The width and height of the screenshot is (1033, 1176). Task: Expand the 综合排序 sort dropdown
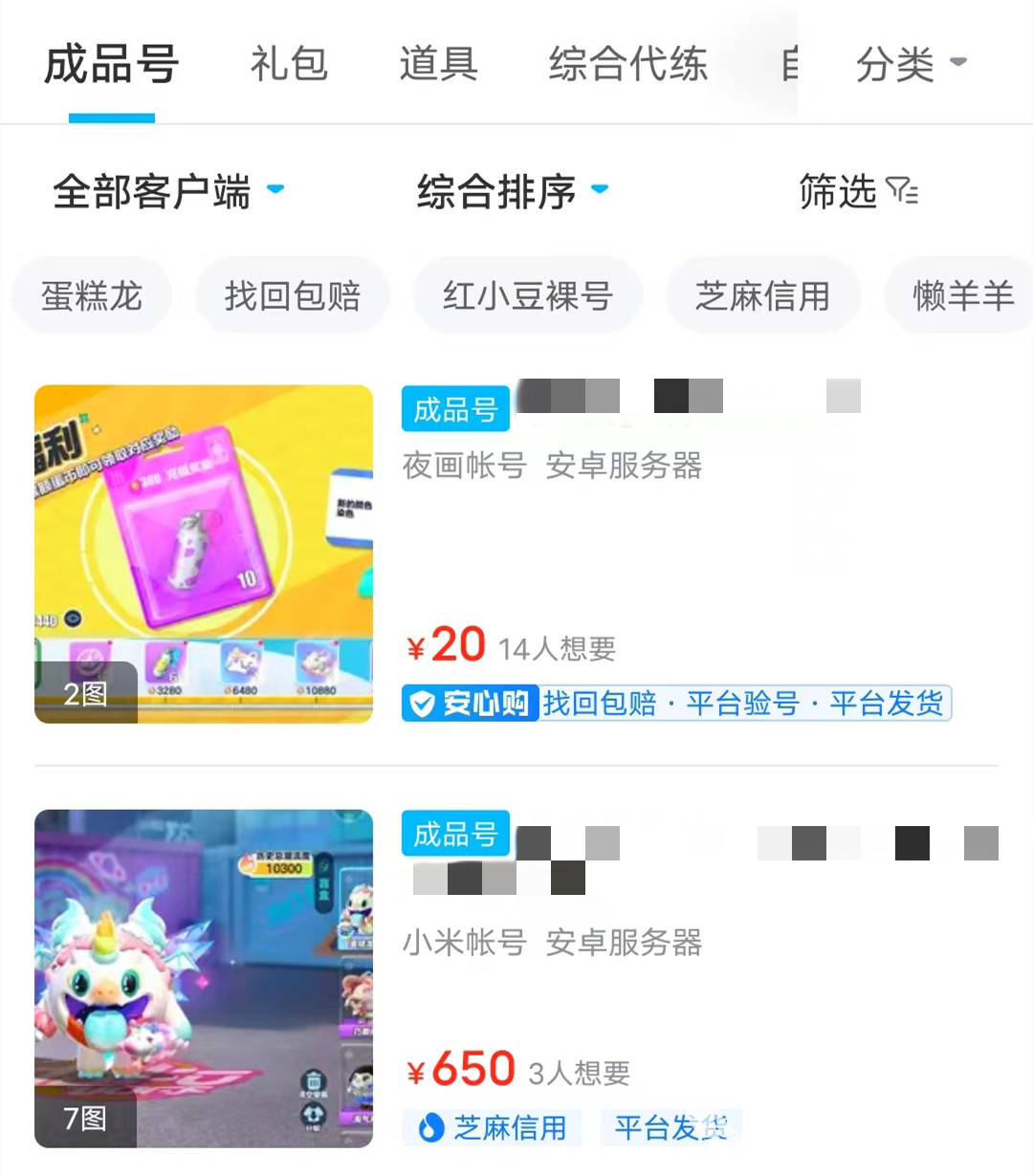click(512, 191)
